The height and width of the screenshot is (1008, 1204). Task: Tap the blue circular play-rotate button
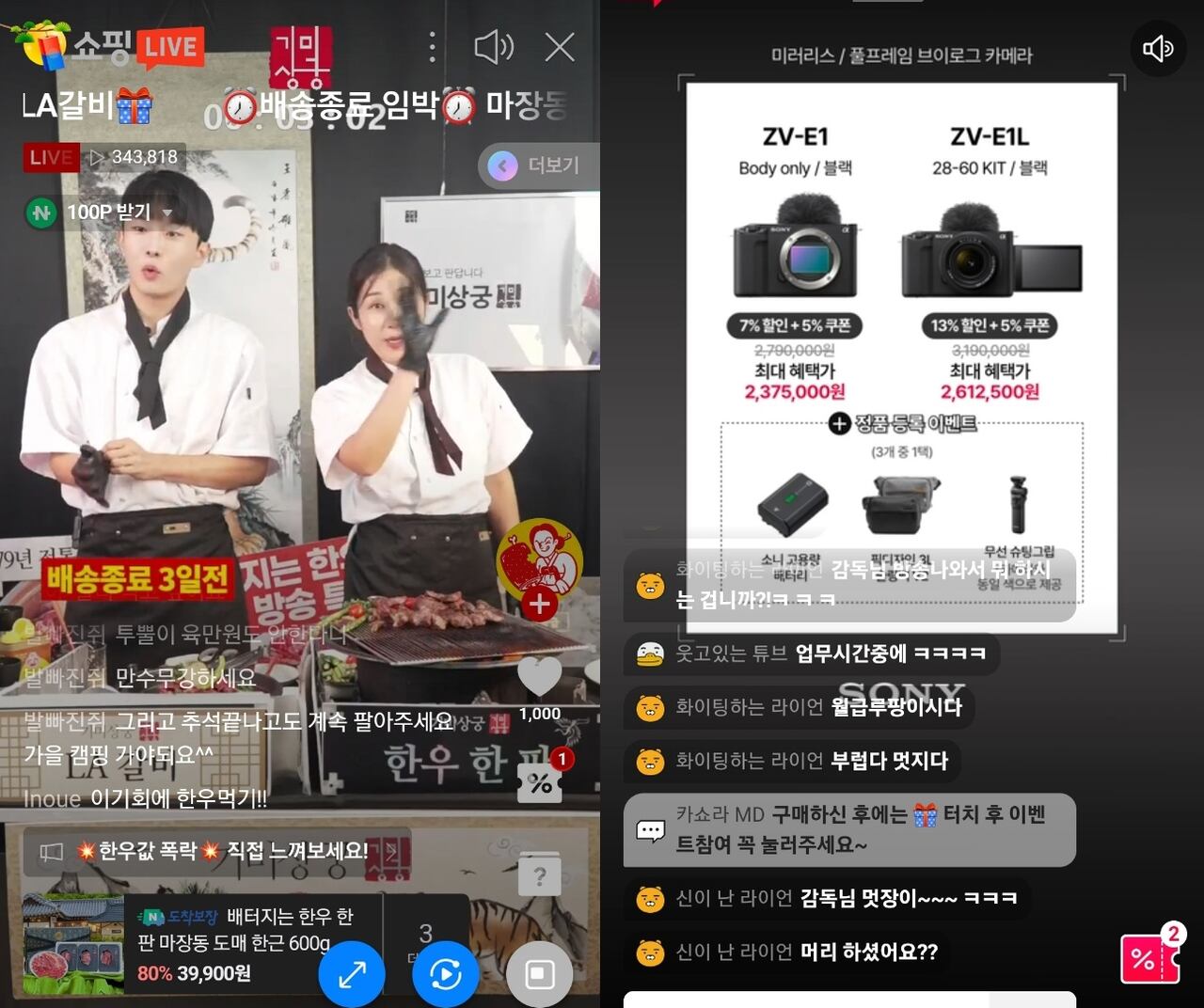pos(445,975)
